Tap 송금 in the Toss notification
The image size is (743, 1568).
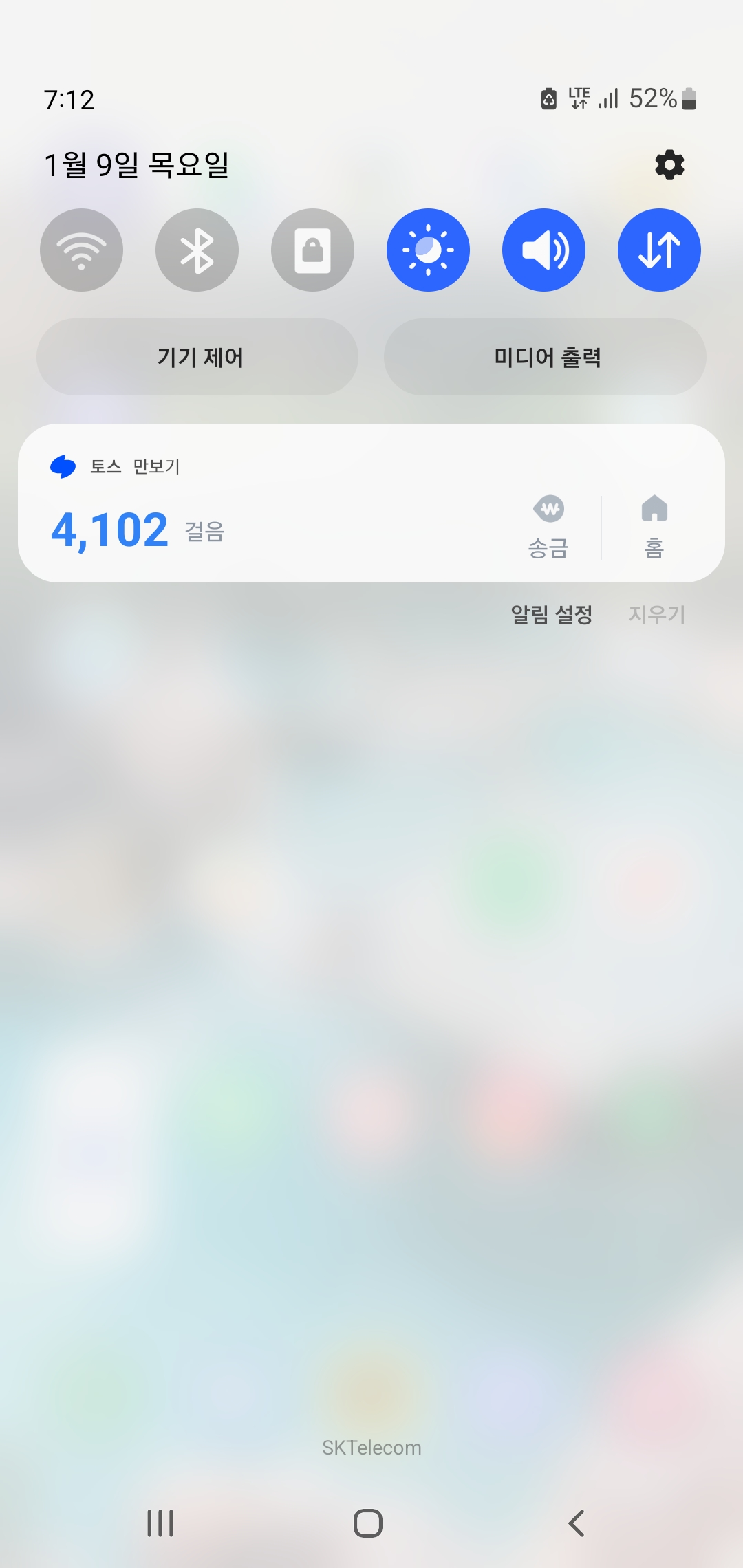(x=548, y=527)
